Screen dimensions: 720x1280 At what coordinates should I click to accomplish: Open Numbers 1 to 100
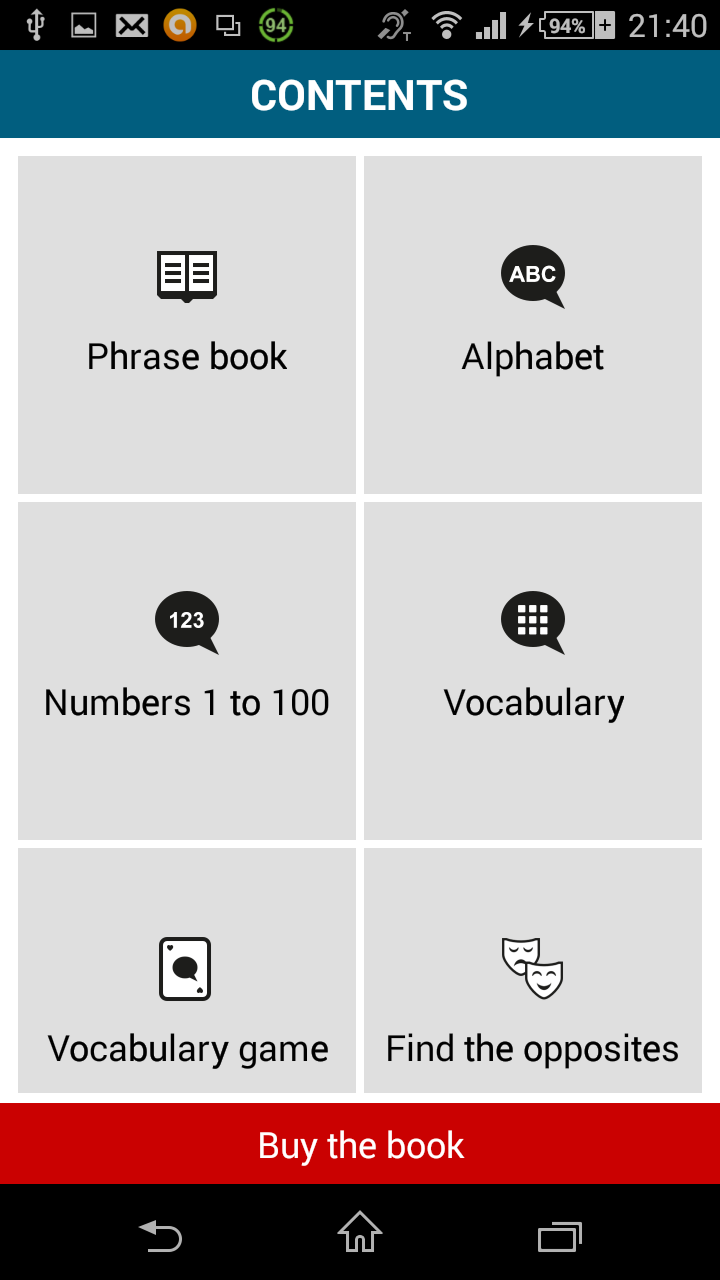point(187,670)
